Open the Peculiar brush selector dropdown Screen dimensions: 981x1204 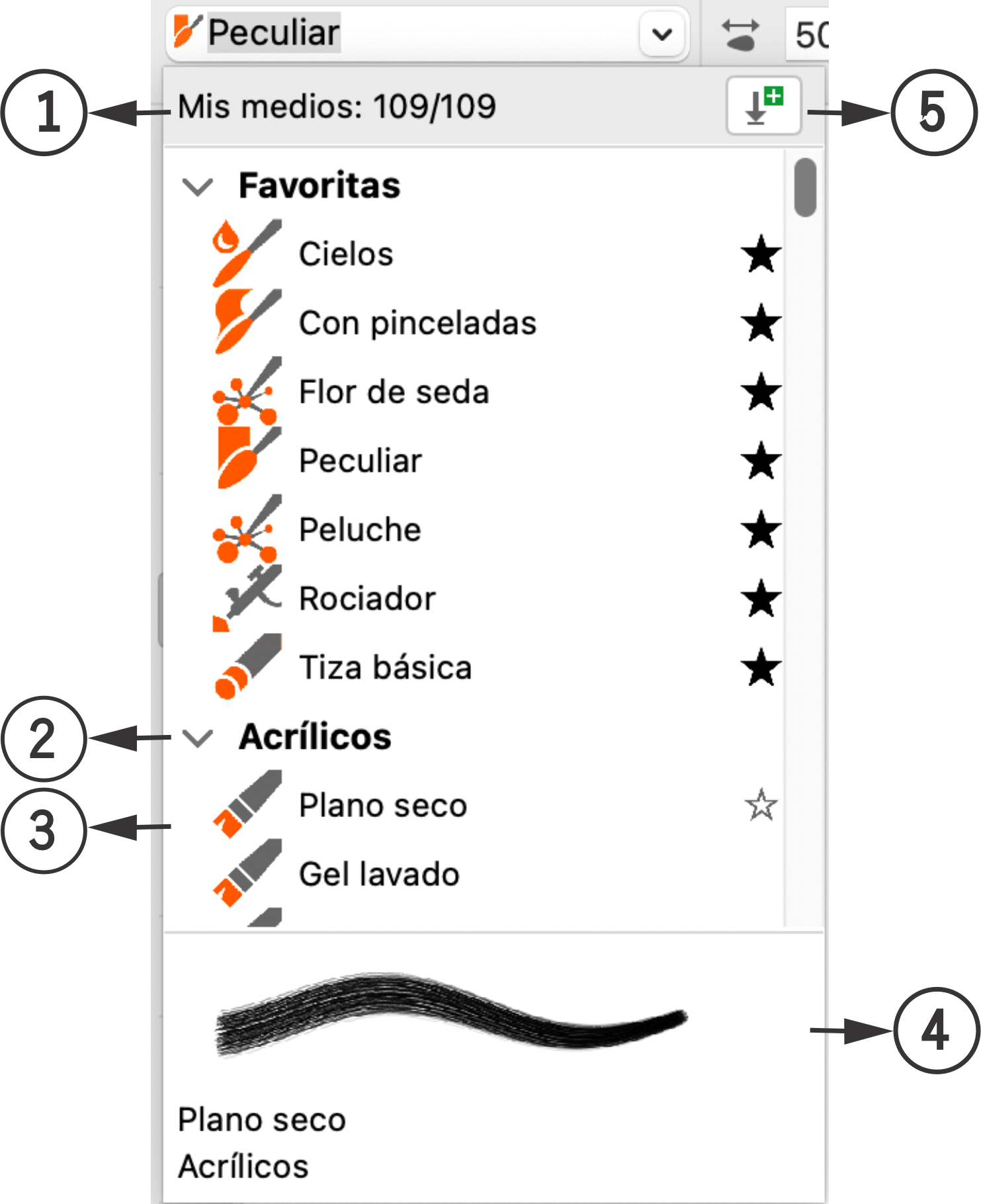(x=662, y=34)
